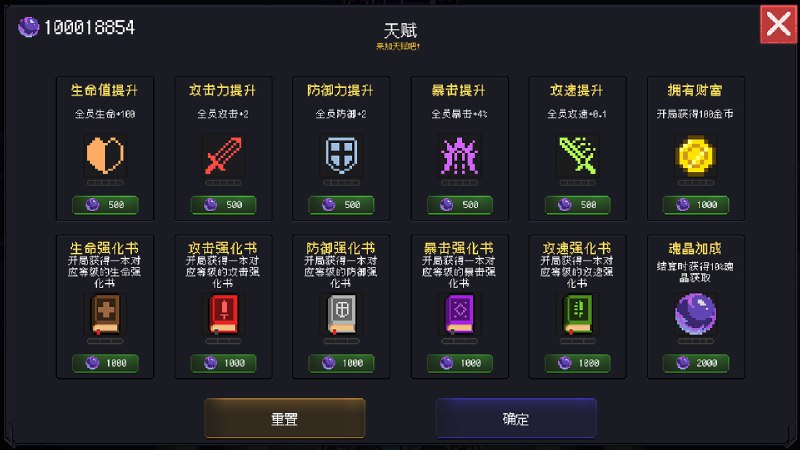Buy 攻速强化书 for 1000 crystals
The height and width of the screenshot is (450, 800).
coord(578,362)
